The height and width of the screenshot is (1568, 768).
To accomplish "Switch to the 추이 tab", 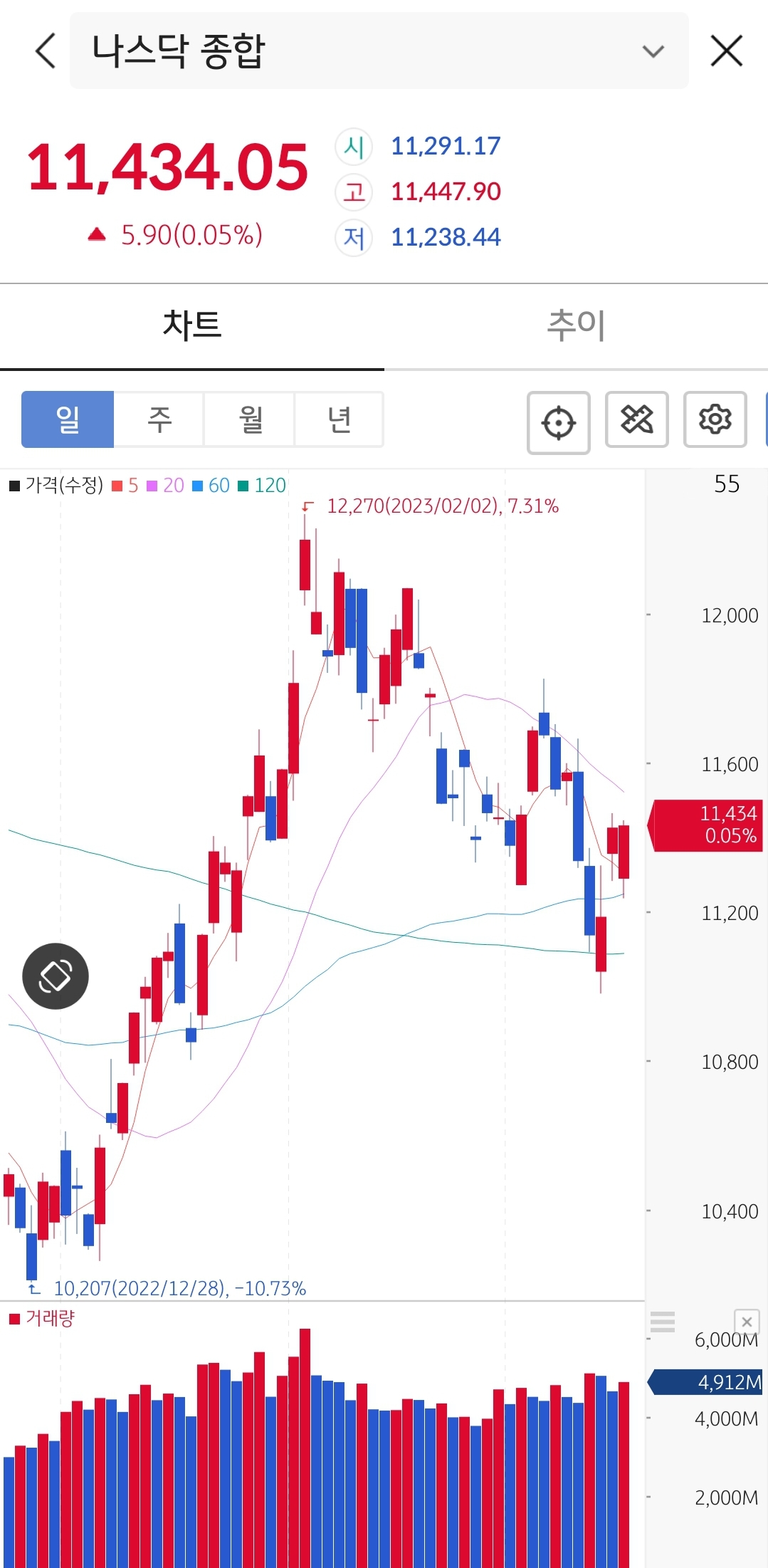I will [576, 325].
